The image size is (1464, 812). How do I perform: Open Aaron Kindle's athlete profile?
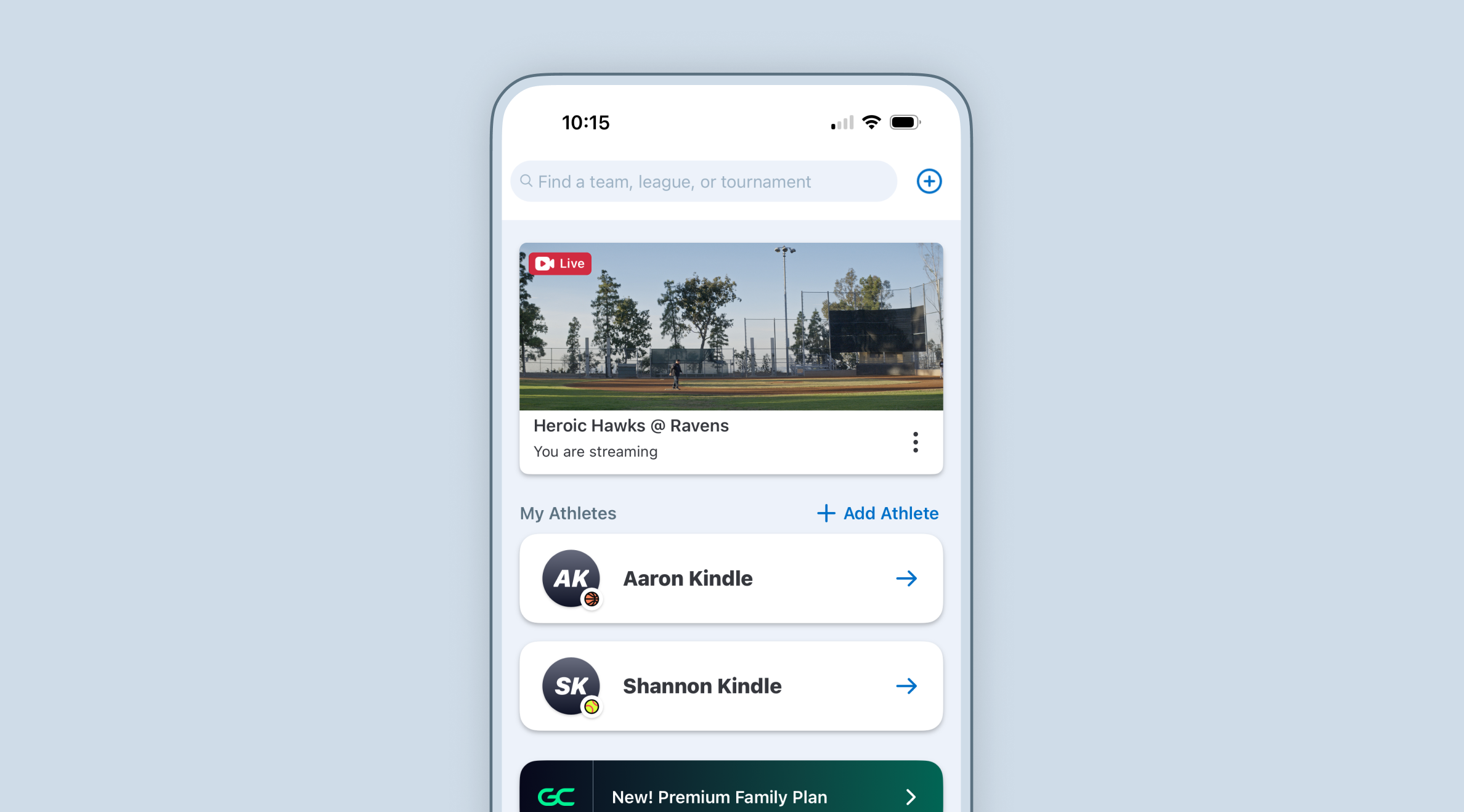pyautogui.click(x=731, y=579)
